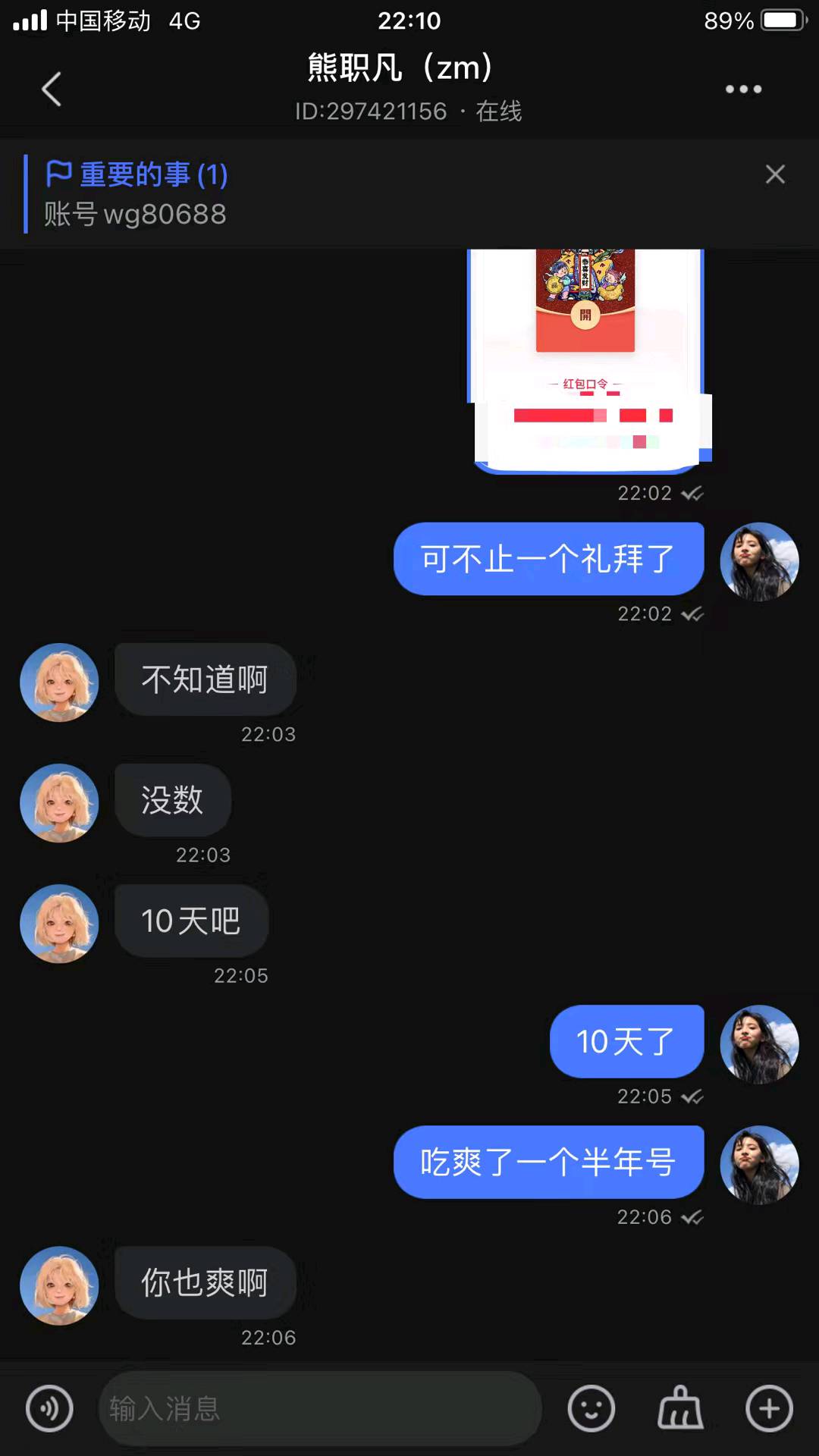View own avatar beside 可不止一个礼拜了
The height and width of the screenshot is (1456, 819).
(759, 561)
